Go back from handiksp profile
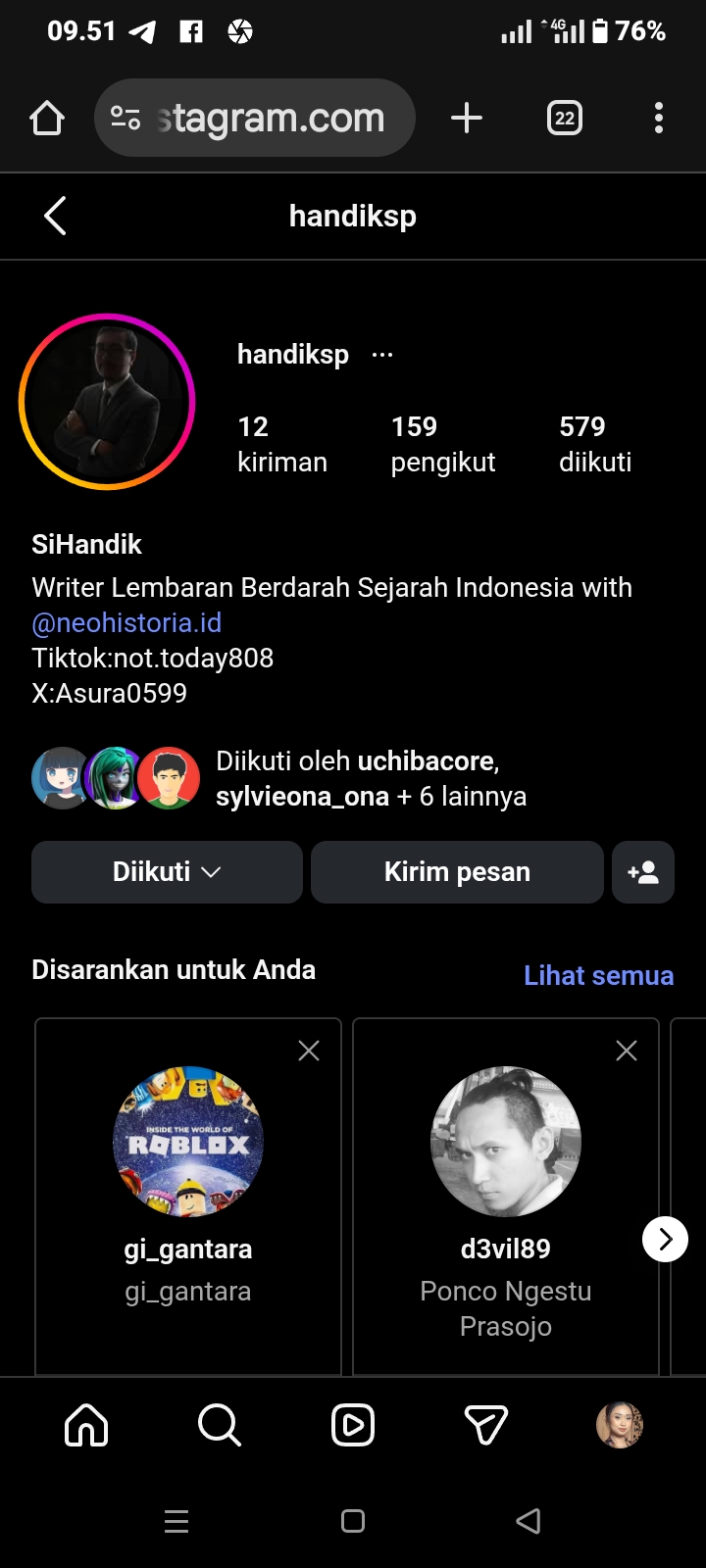706x1568 pixels. [55, 216]
